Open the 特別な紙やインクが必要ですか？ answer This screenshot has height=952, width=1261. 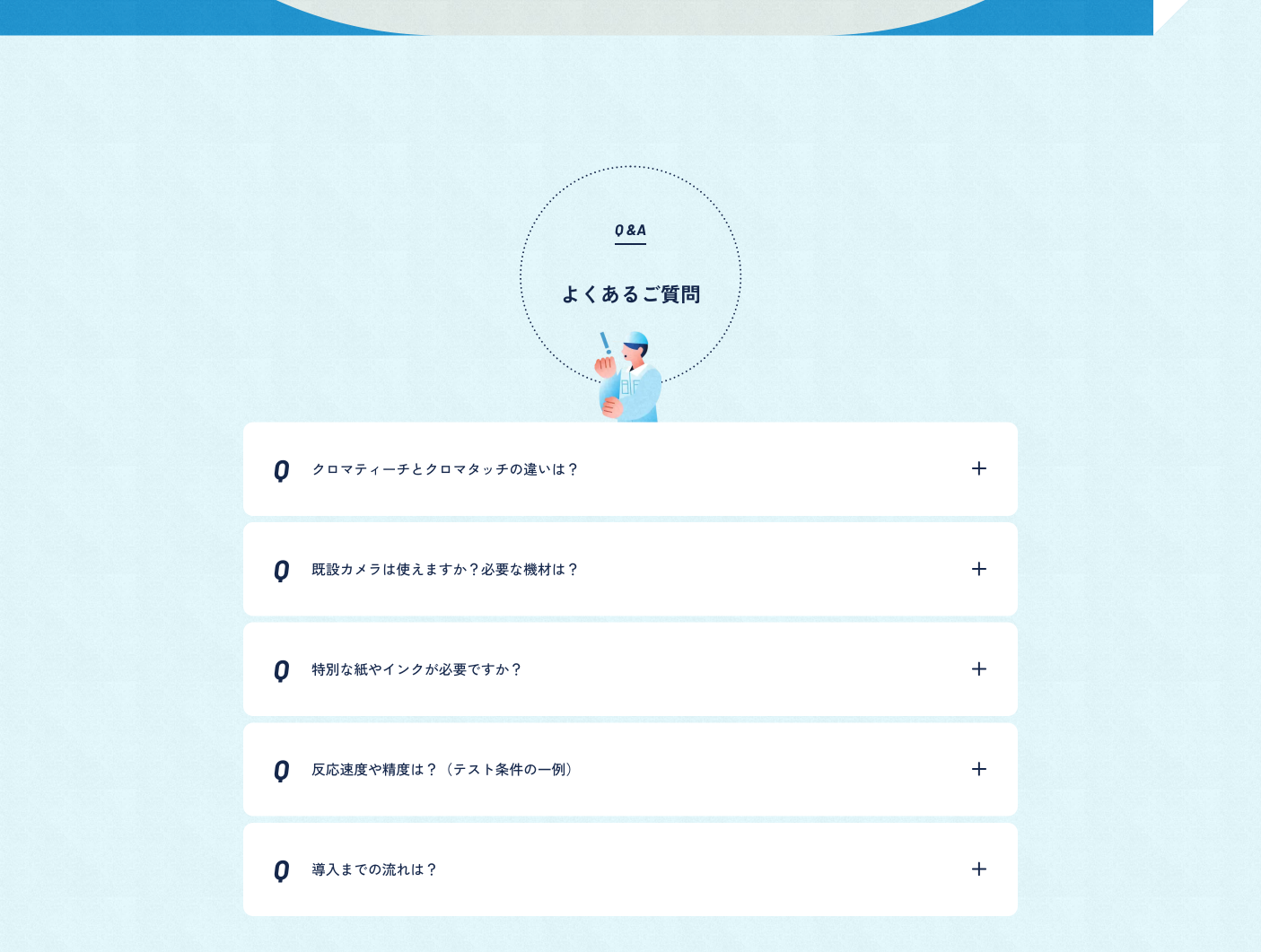point(978,669)
